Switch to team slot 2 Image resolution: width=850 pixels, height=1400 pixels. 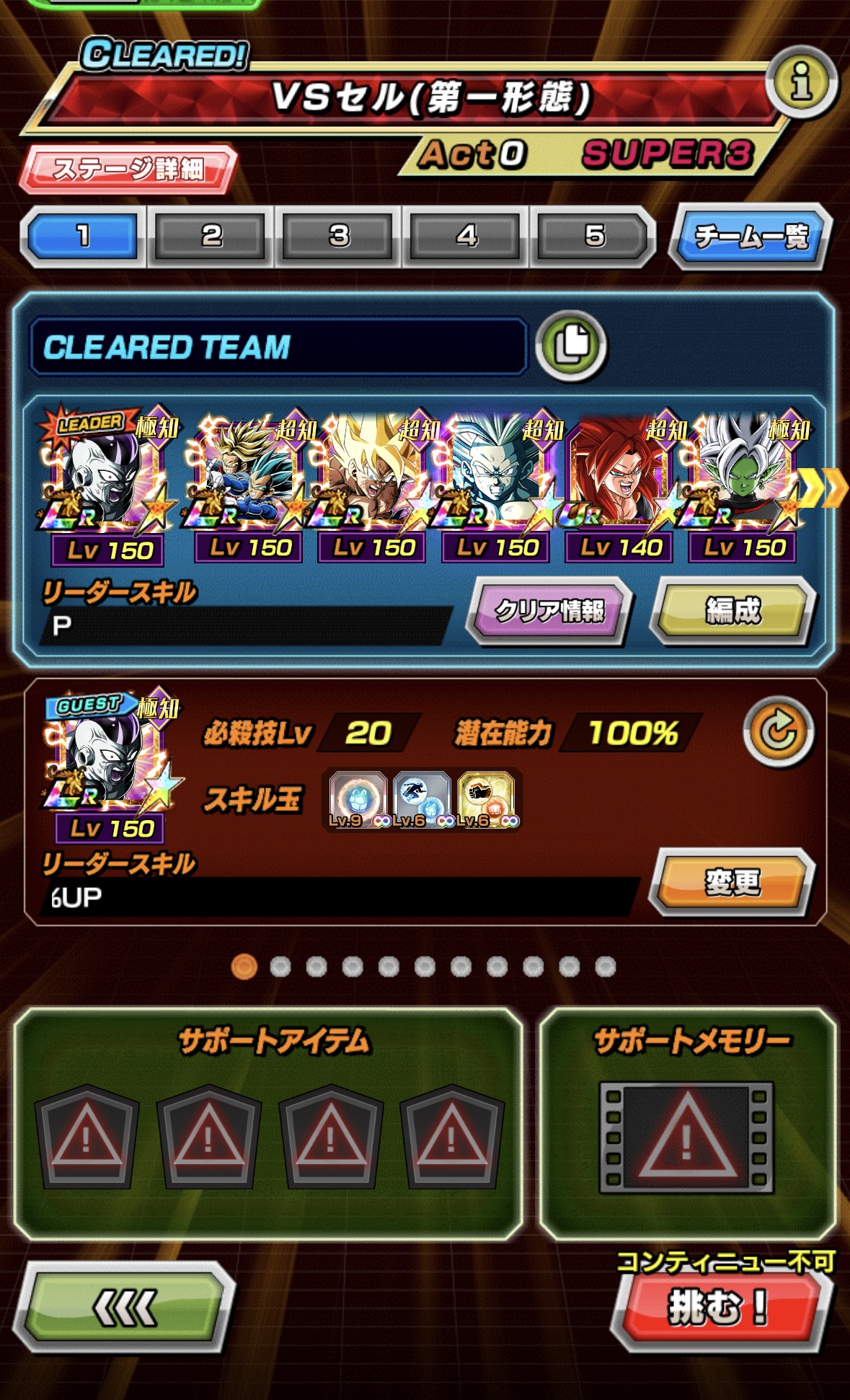tap(211, 236)
